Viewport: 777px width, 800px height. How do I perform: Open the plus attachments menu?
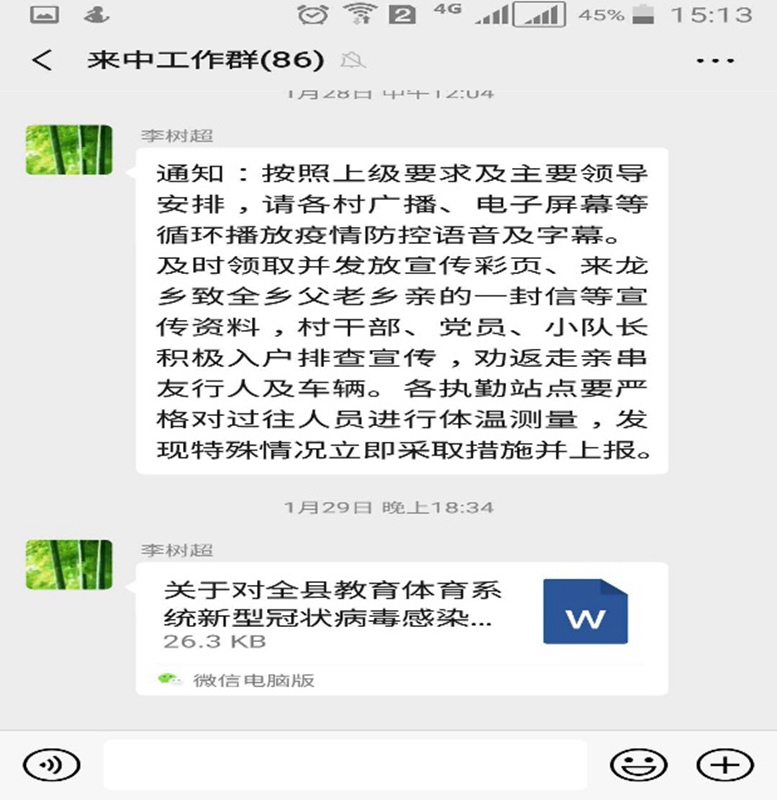723,766
